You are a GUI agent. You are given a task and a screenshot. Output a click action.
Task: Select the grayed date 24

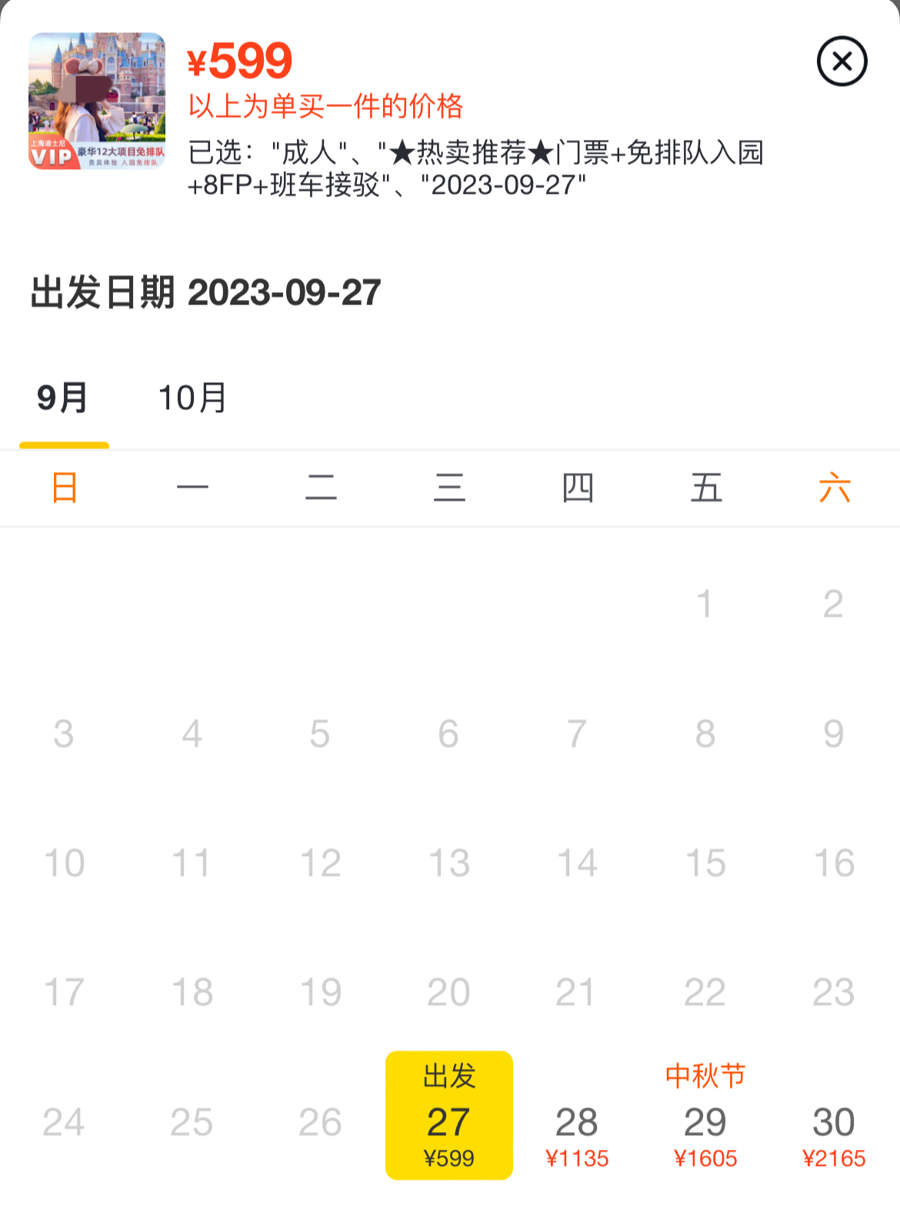click(63, 1123)
